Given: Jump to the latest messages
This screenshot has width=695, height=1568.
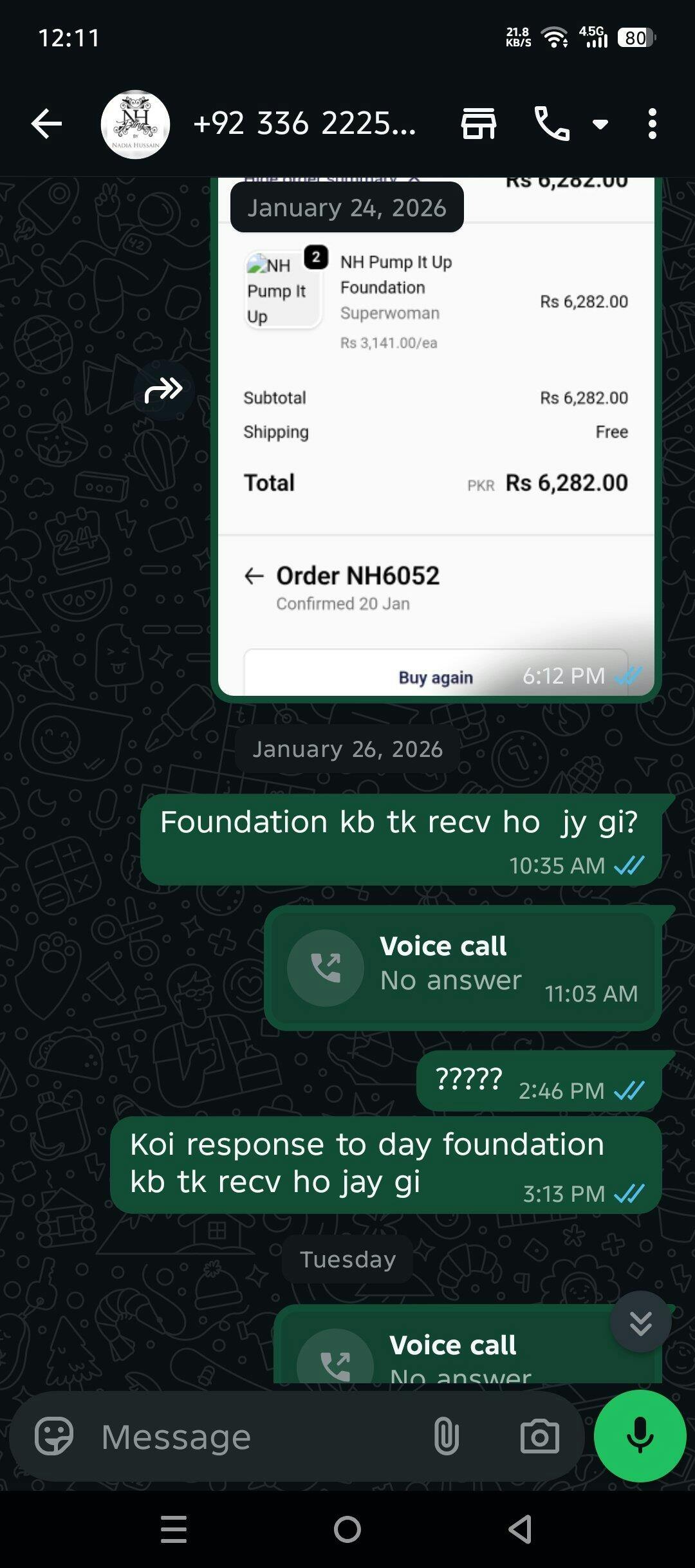Looking at the screenshot, I should [640, 1322].
